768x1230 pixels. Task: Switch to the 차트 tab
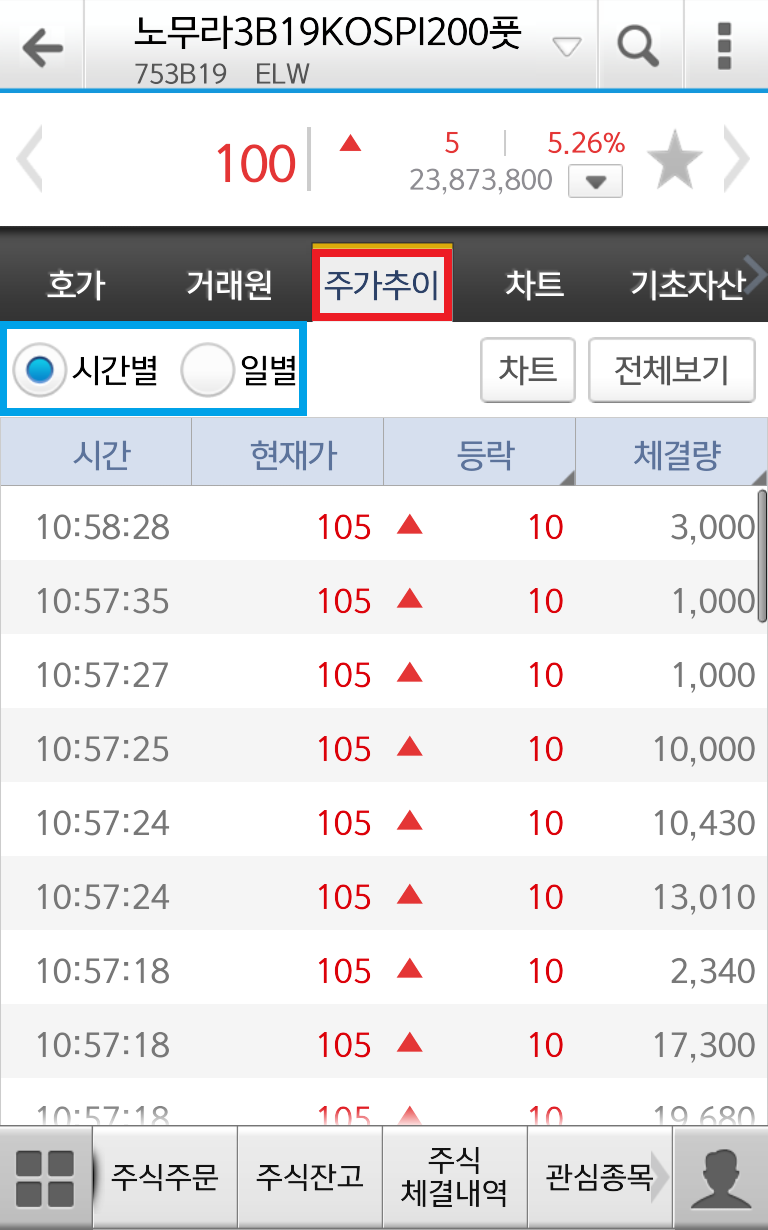534,286
